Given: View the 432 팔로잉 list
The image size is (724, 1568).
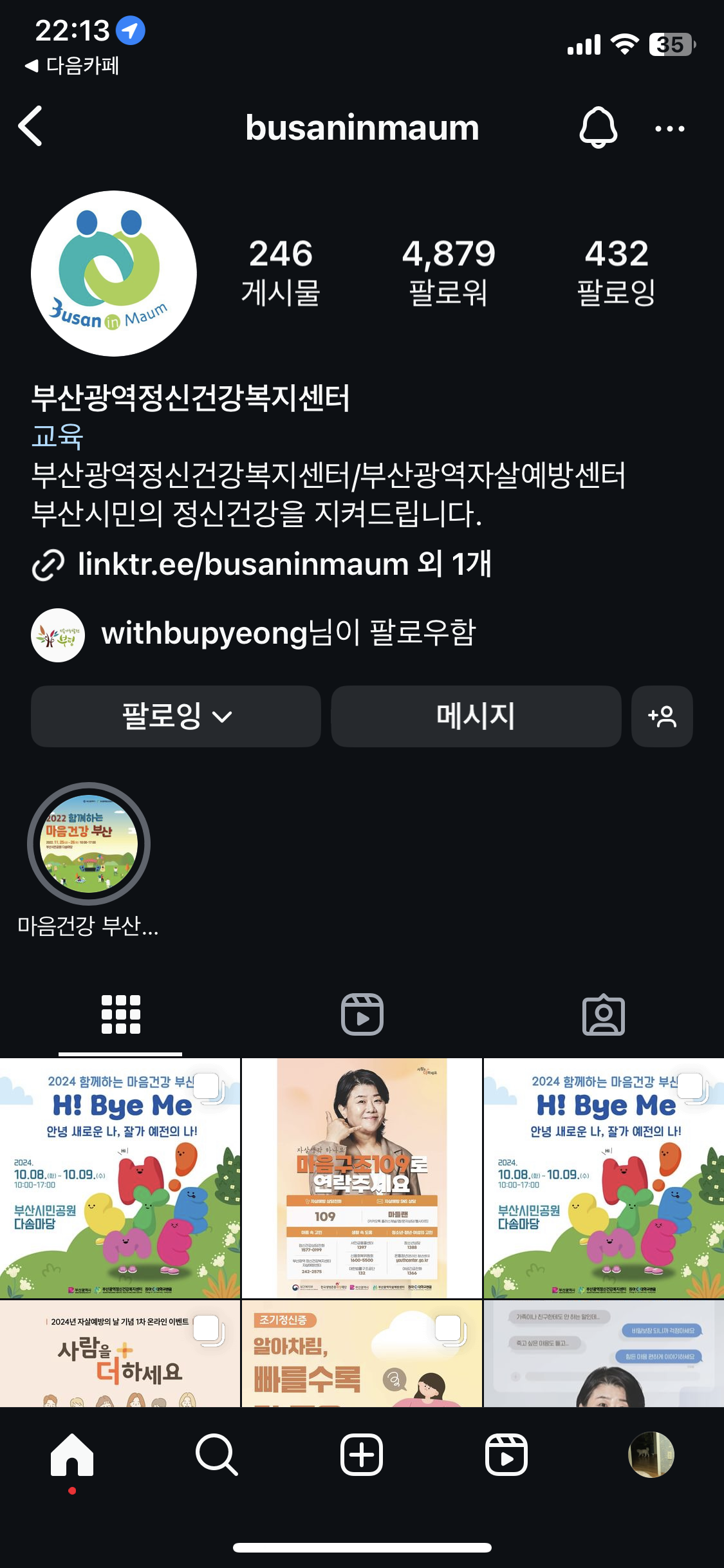Looking at the screenshot, I should coord(616,272).
